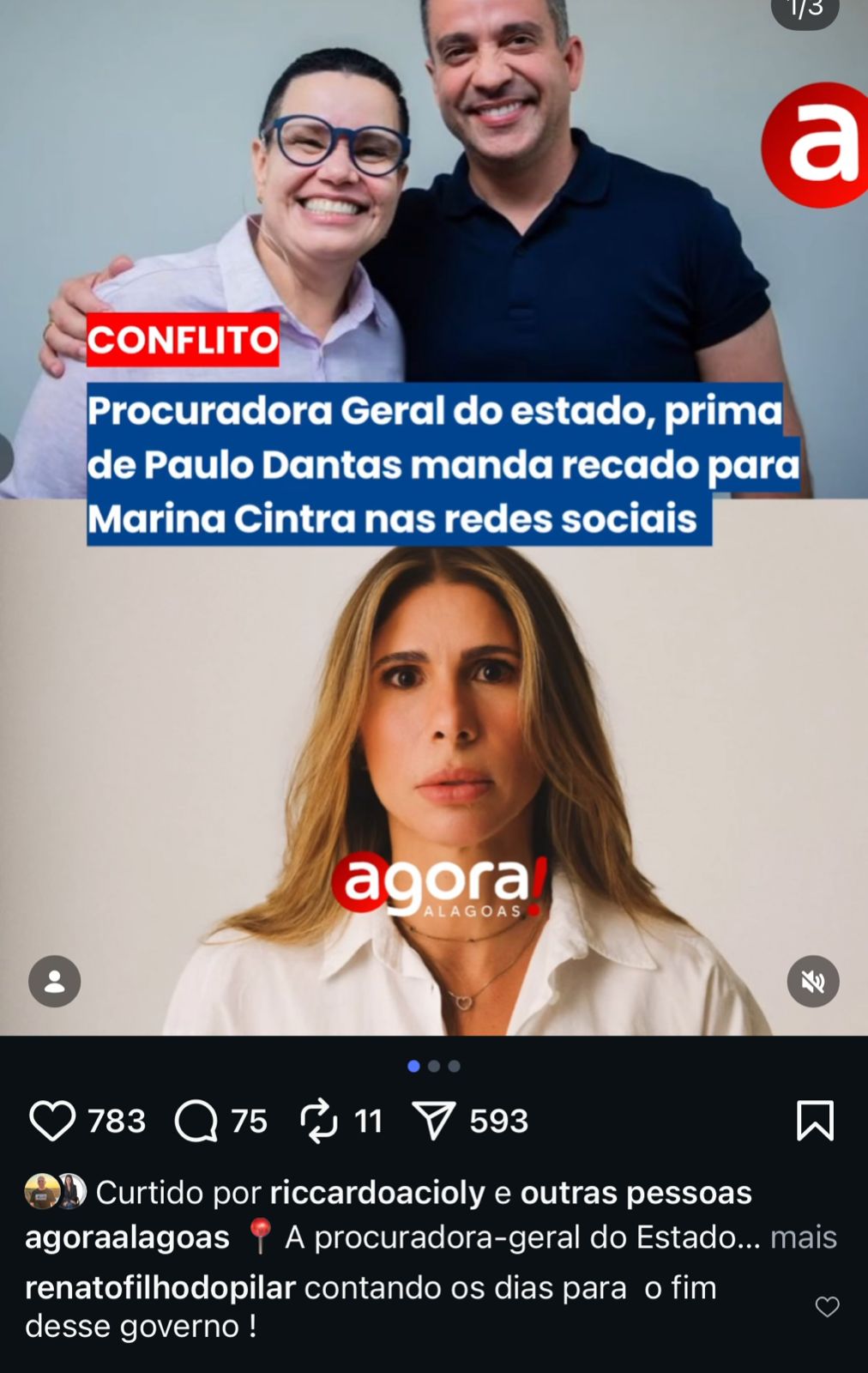View riccardoacioly's profile from the likes line

pos(377,1192)
